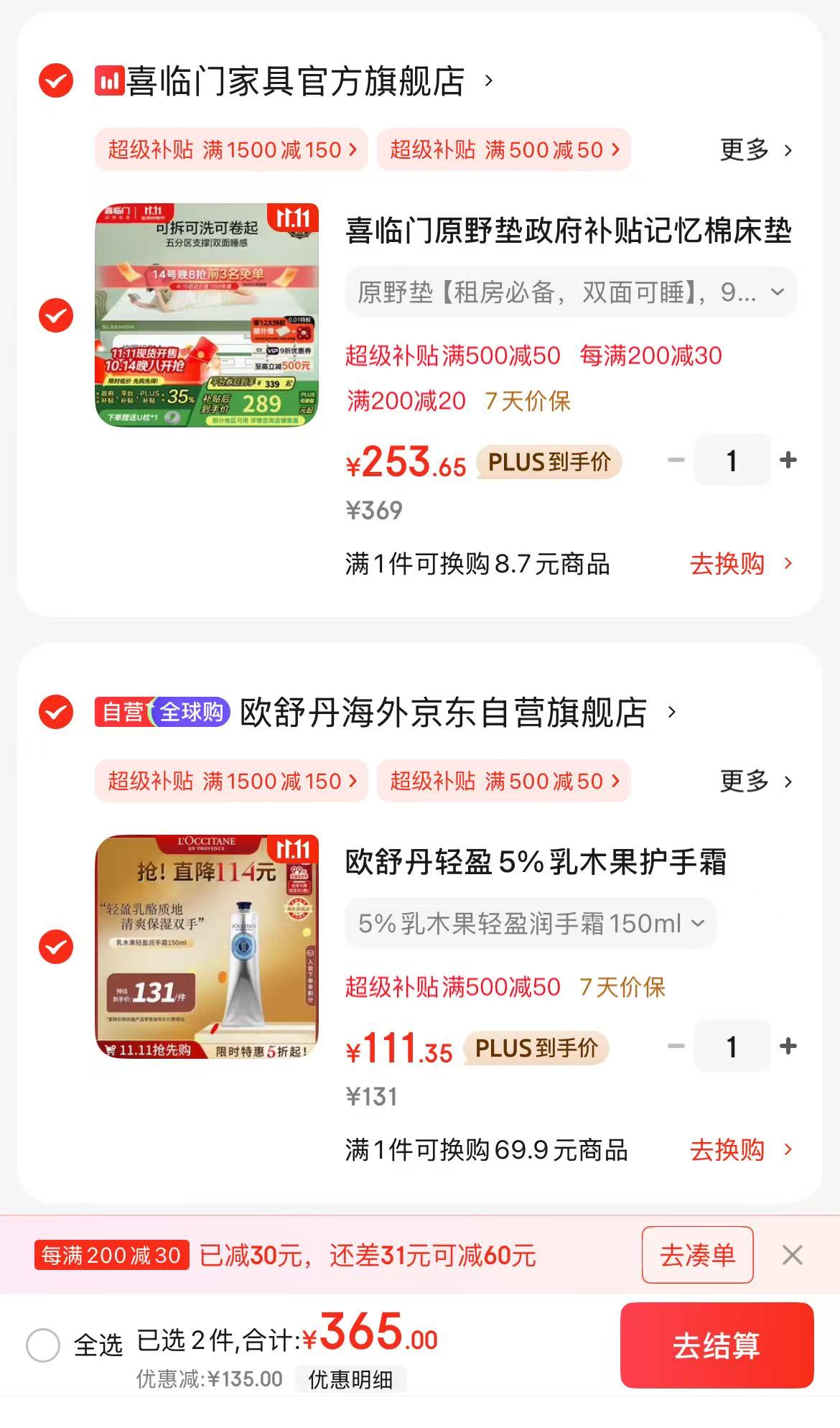Go to 去凑单 to add more items

pos(697,1255)
